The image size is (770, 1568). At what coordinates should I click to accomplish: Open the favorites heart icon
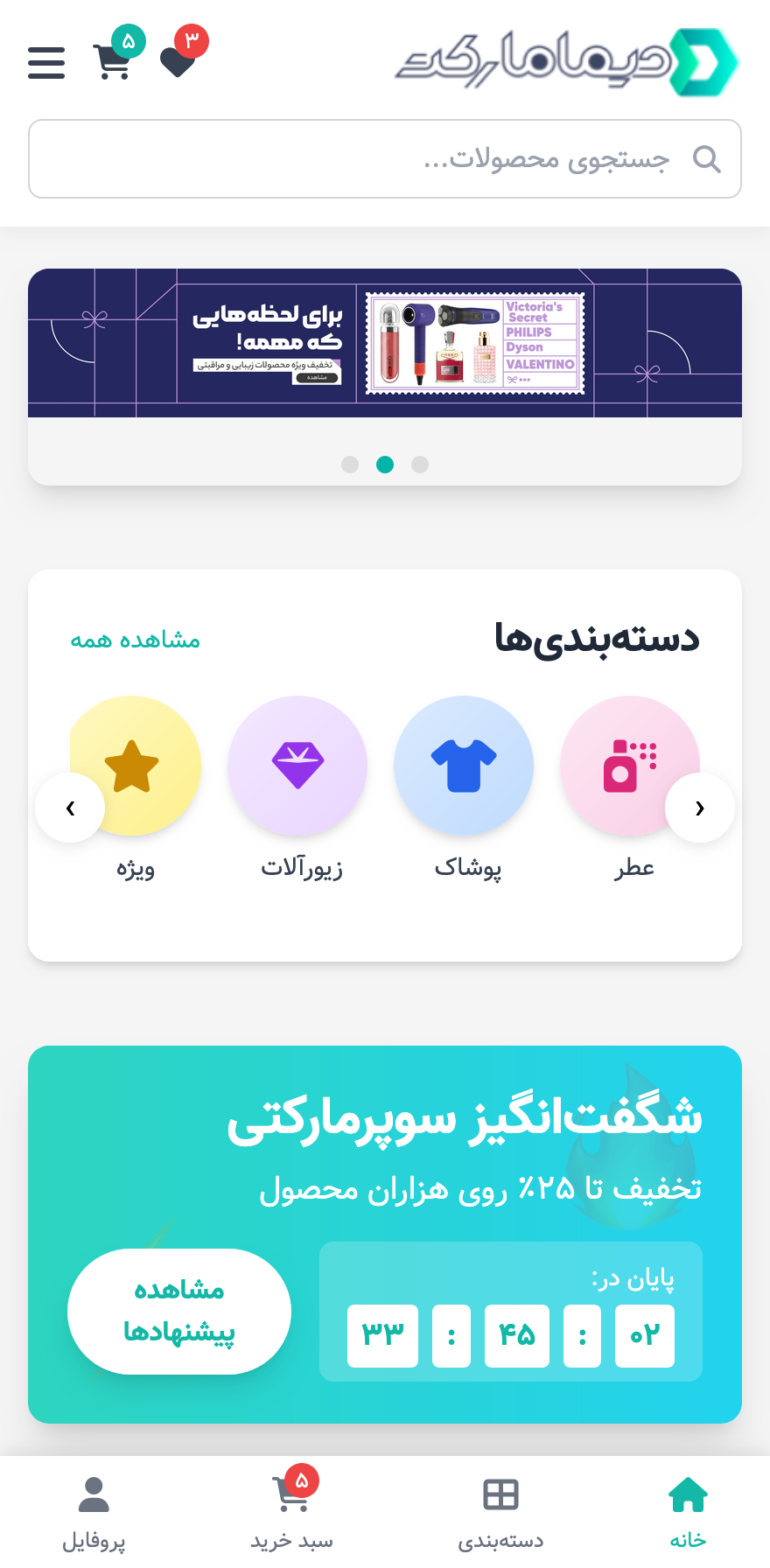(178, 61)
